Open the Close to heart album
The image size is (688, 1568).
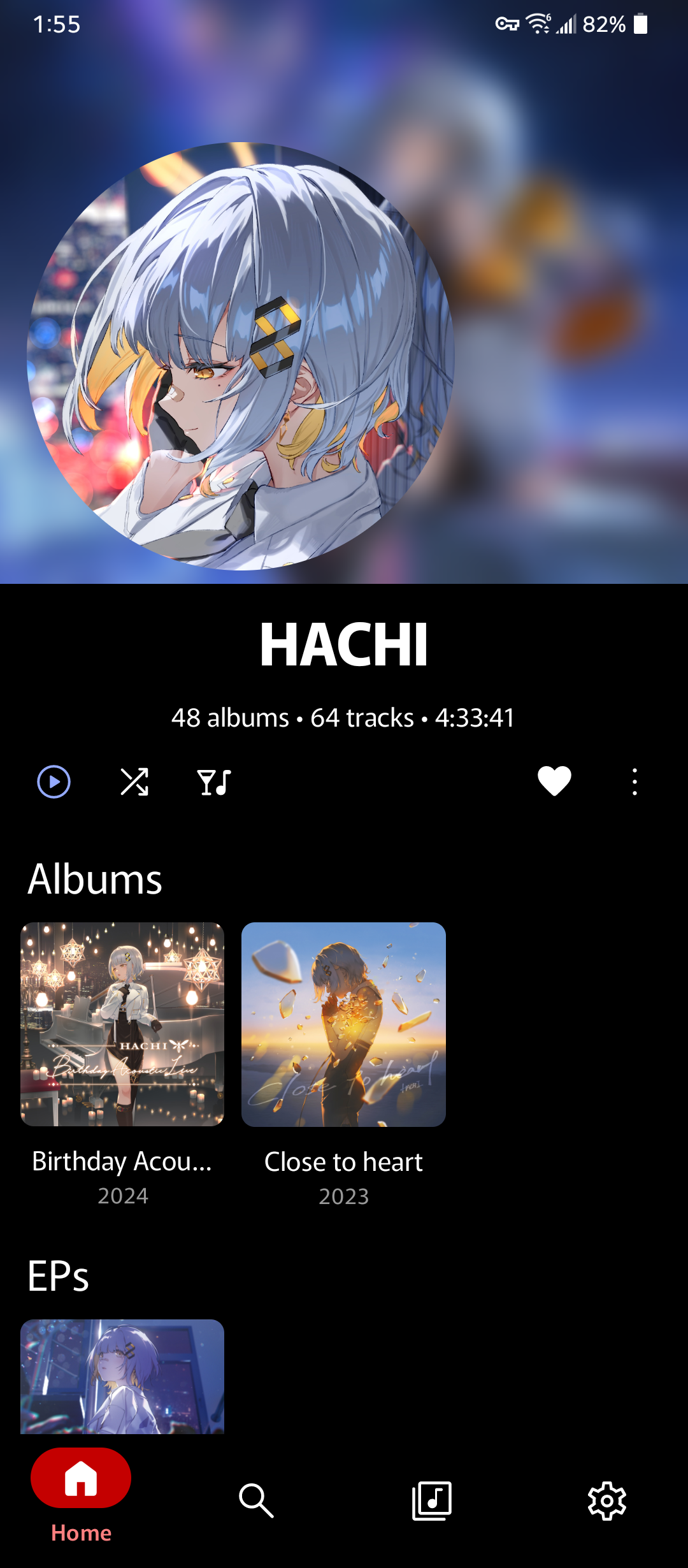(343, 1024)
